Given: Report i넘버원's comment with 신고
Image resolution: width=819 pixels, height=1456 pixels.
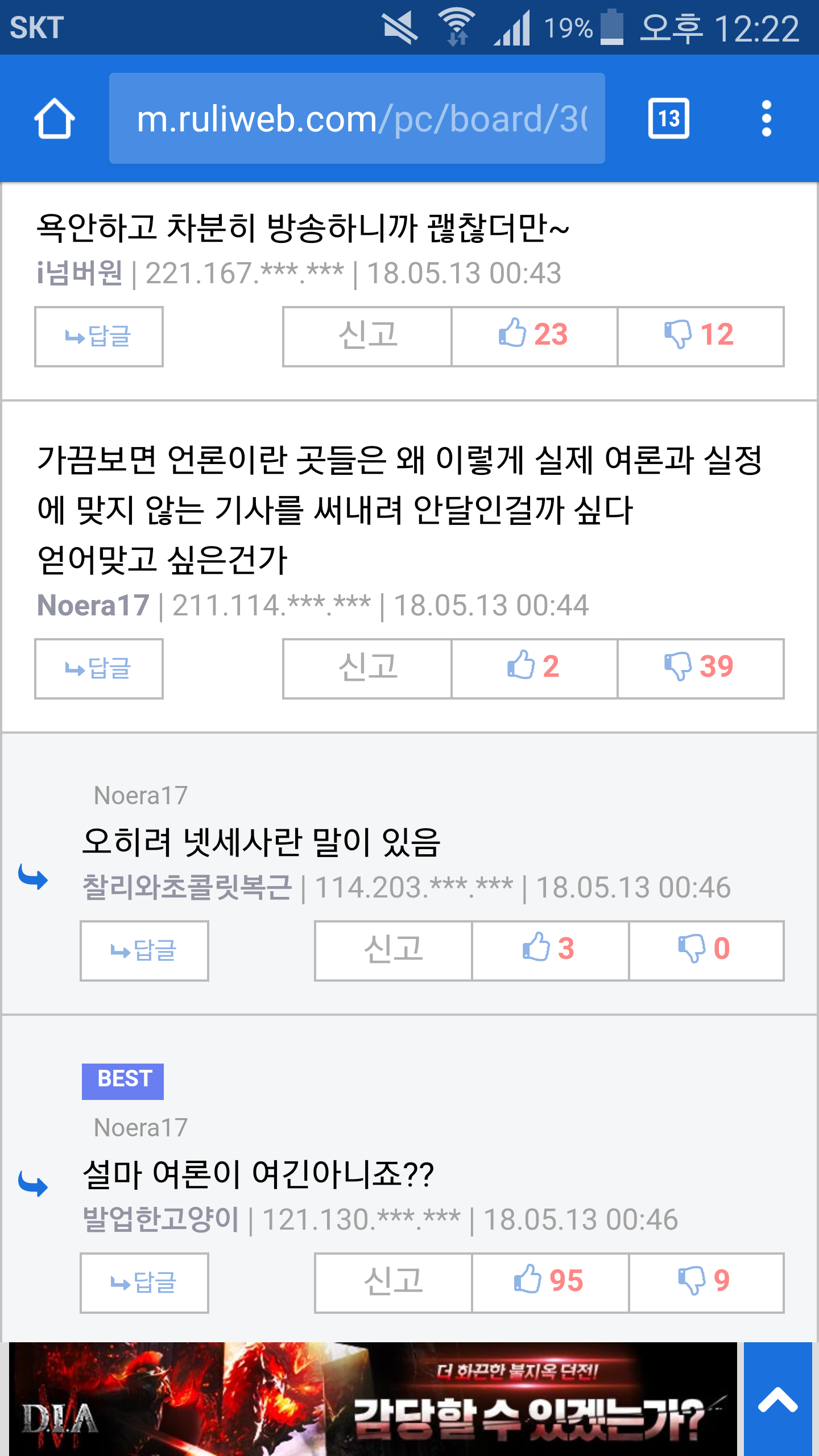Looking at the screenshot, I should (x=367, y=337).
